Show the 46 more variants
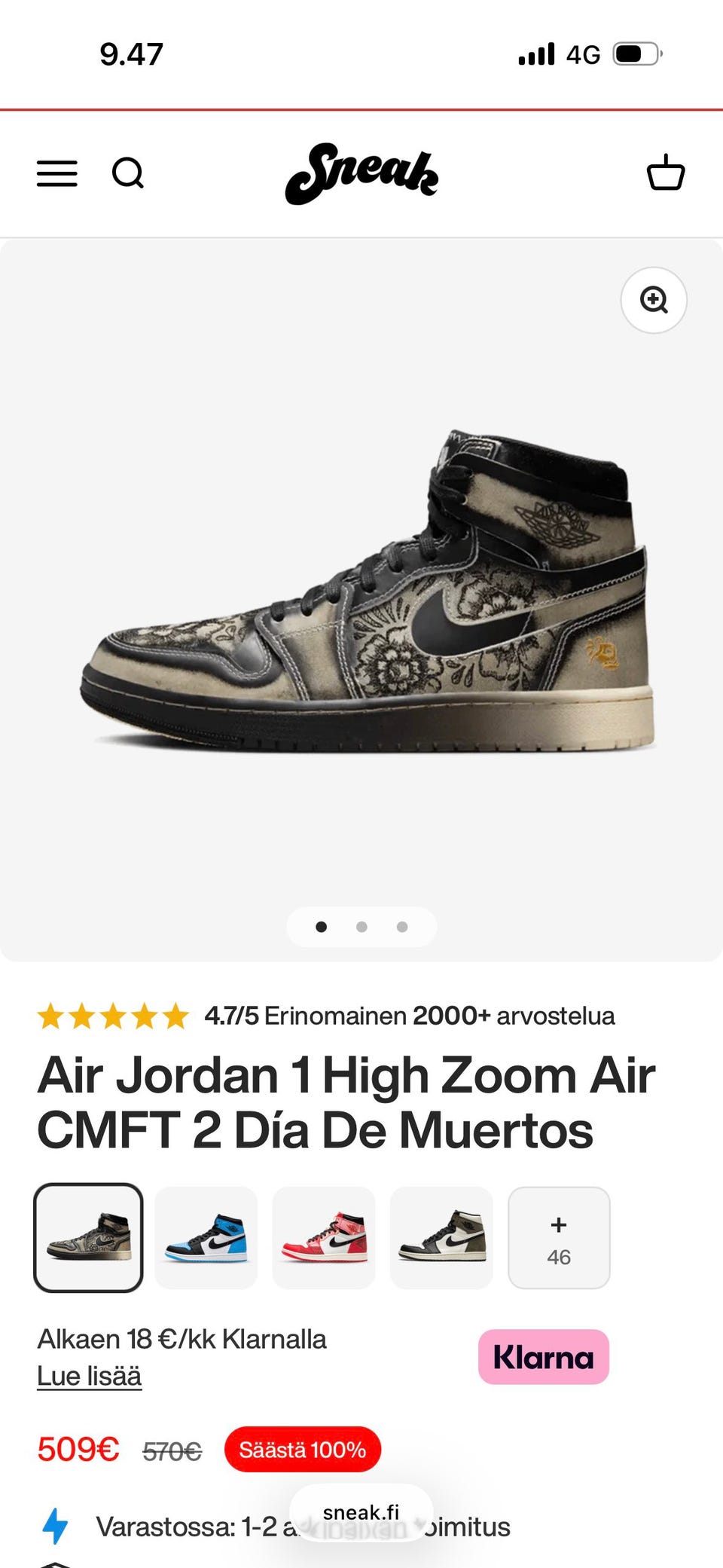This screenshot has height=1568, width=723. tap(559, 1237)
